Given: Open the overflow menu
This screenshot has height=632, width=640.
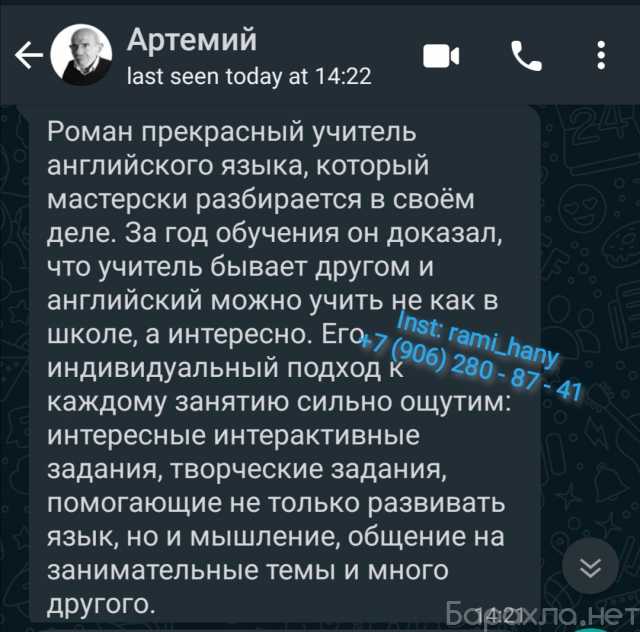Looking at the screenshot, I should 600,56.
